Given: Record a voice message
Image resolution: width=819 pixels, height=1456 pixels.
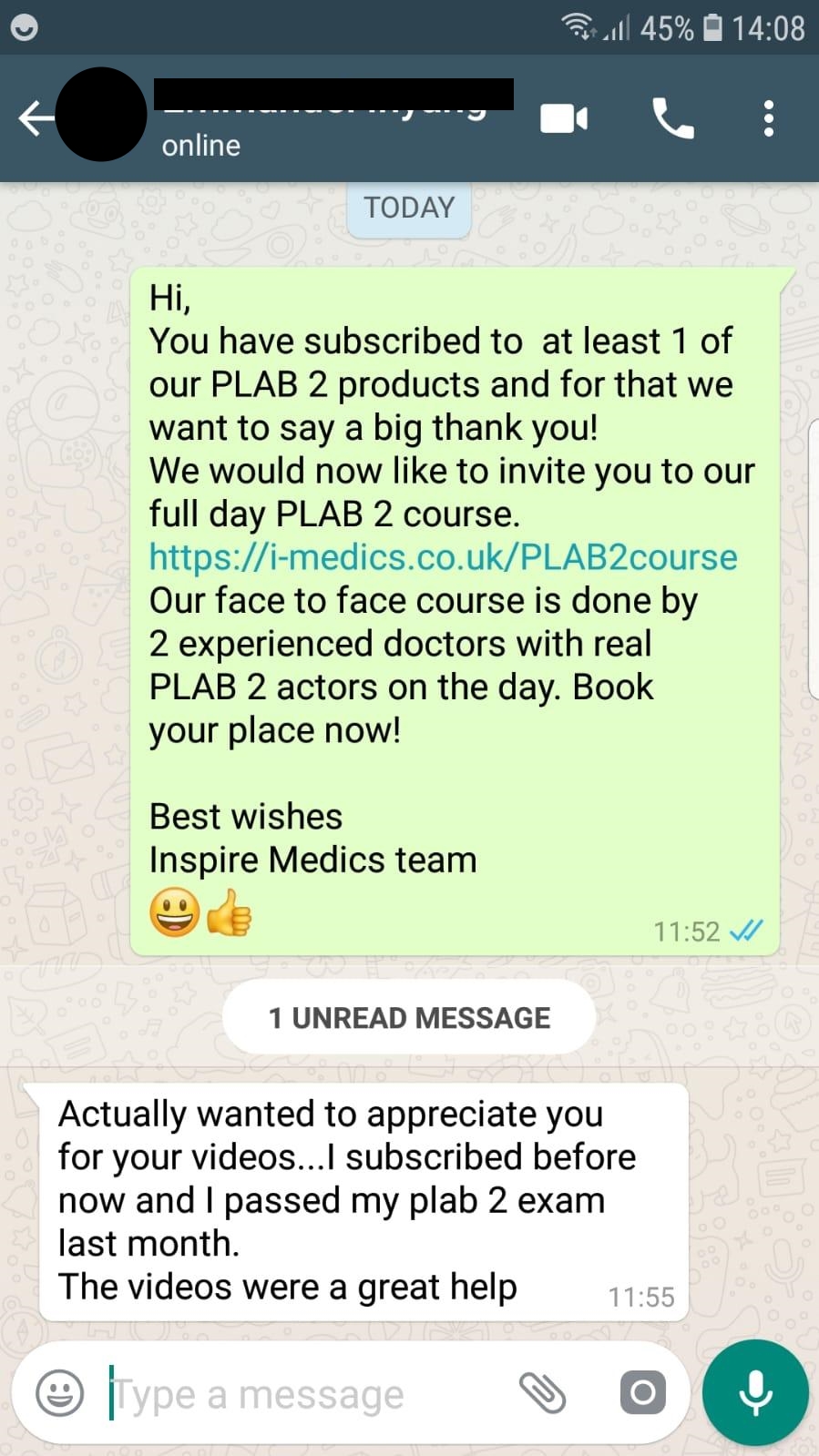Looking at the screenshot, I should tap(755, 1393).
